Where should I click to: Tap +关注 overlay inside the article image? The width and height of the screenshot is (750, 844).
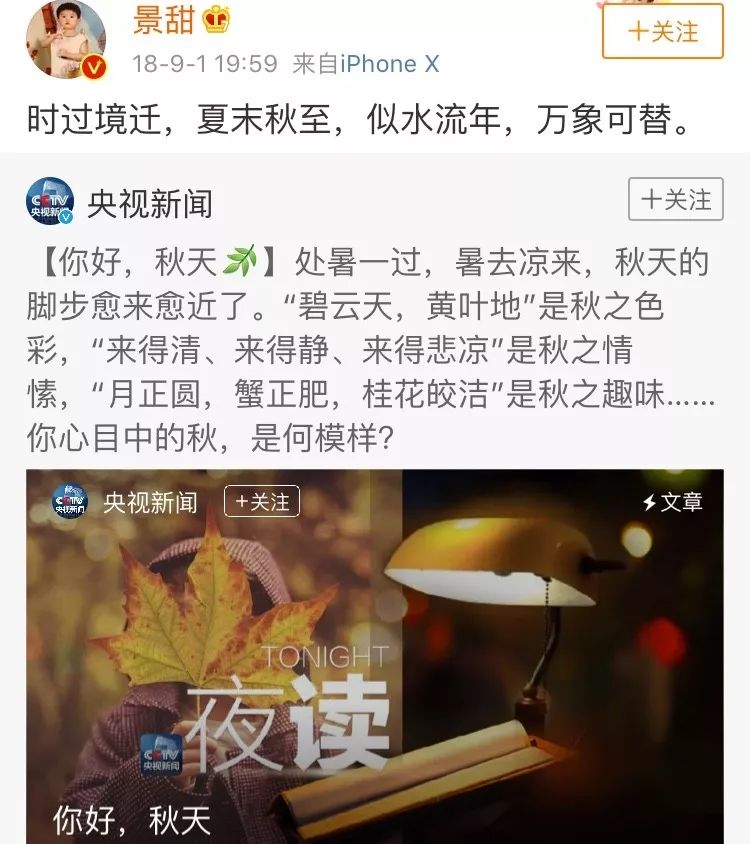[x=261, y=501]
